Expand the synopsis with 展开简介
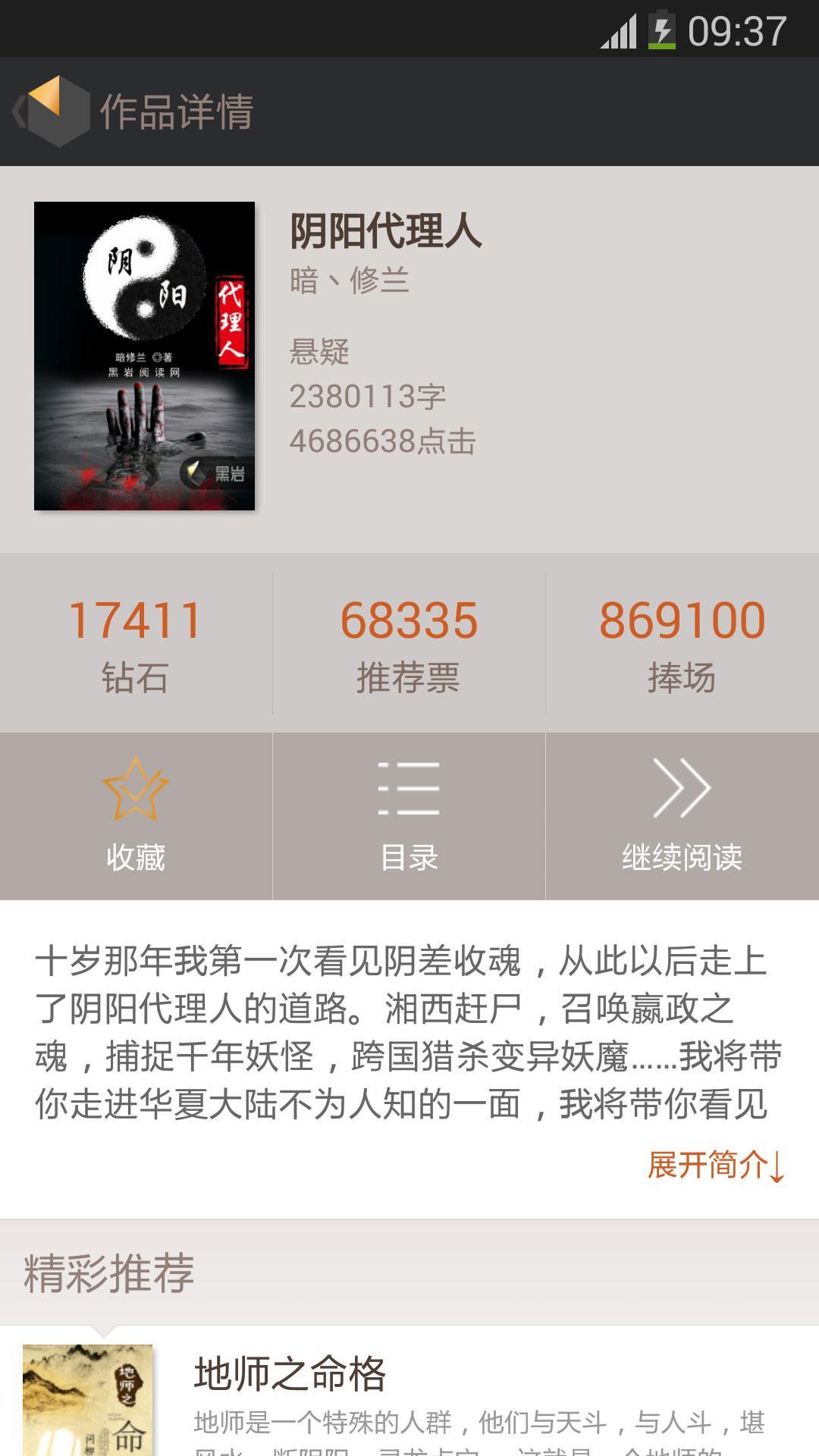Viewport: 819px width, 1456px height. click(716, 1166)
